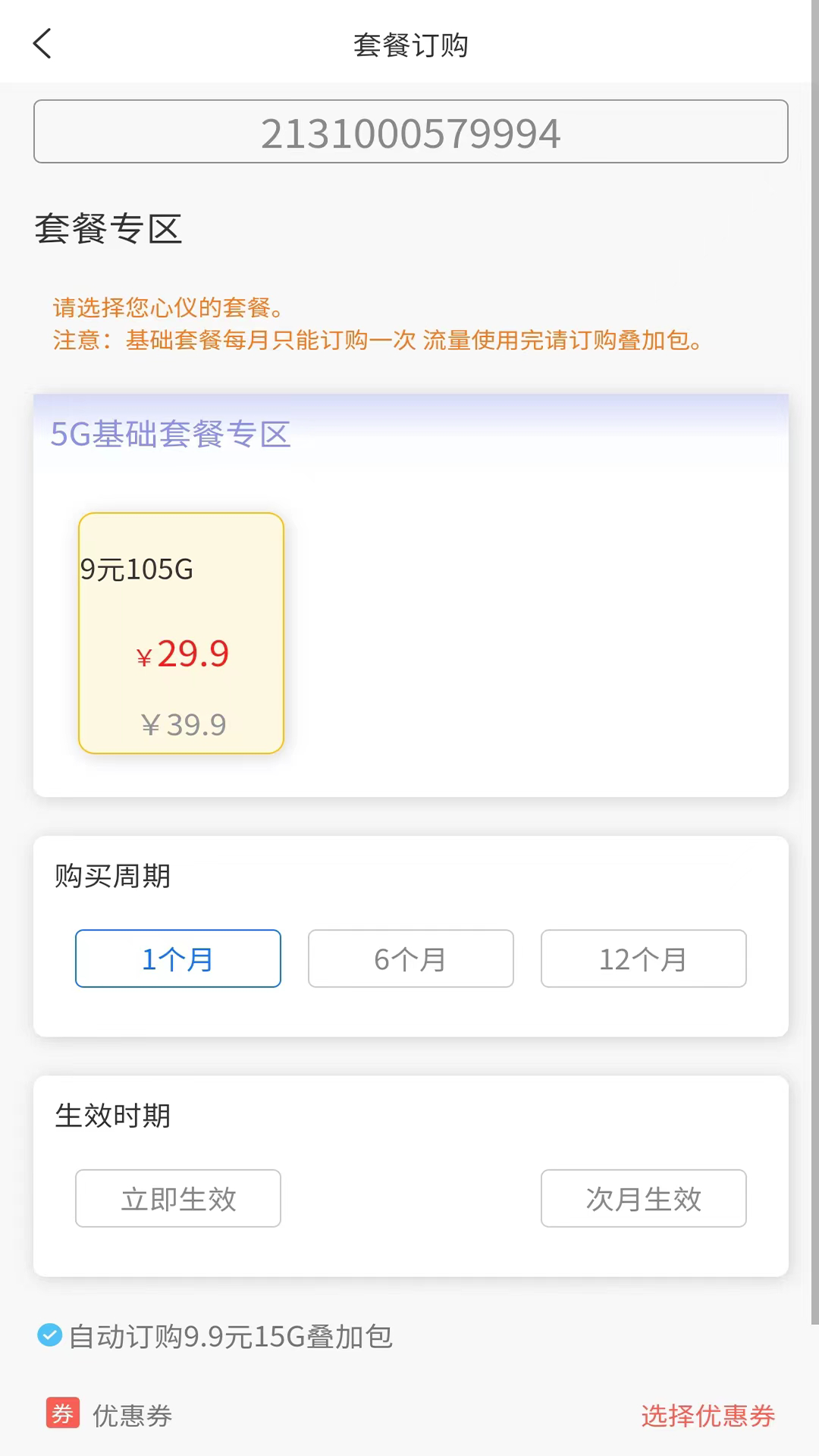Viewport: 819px width, 1456px height.
Task: Select 次月生效 activation option
Action: [x=643, y=1198]
